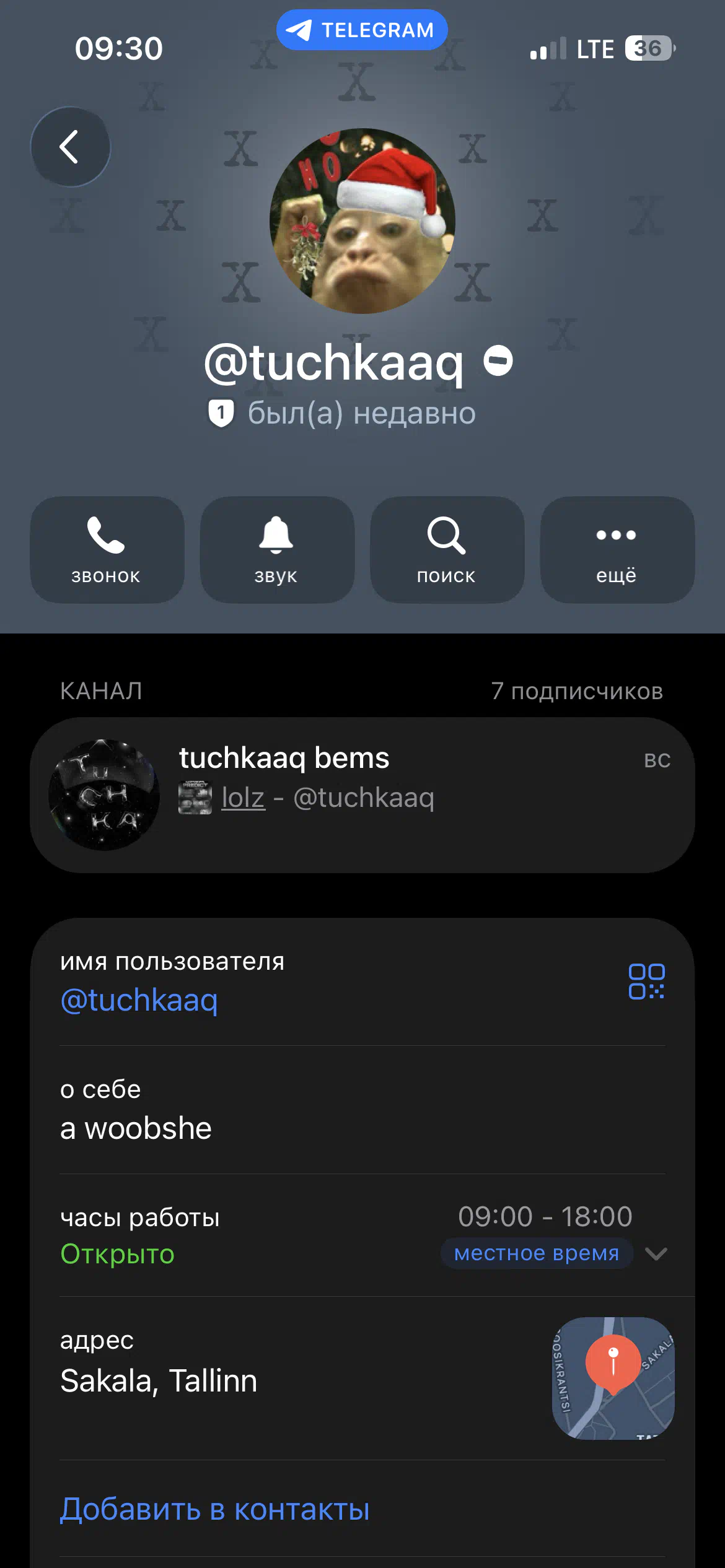This screenshot has height=1568, width=725.
Task: Open the tuchkaaq bems channel
Action: tap(362, 795)
